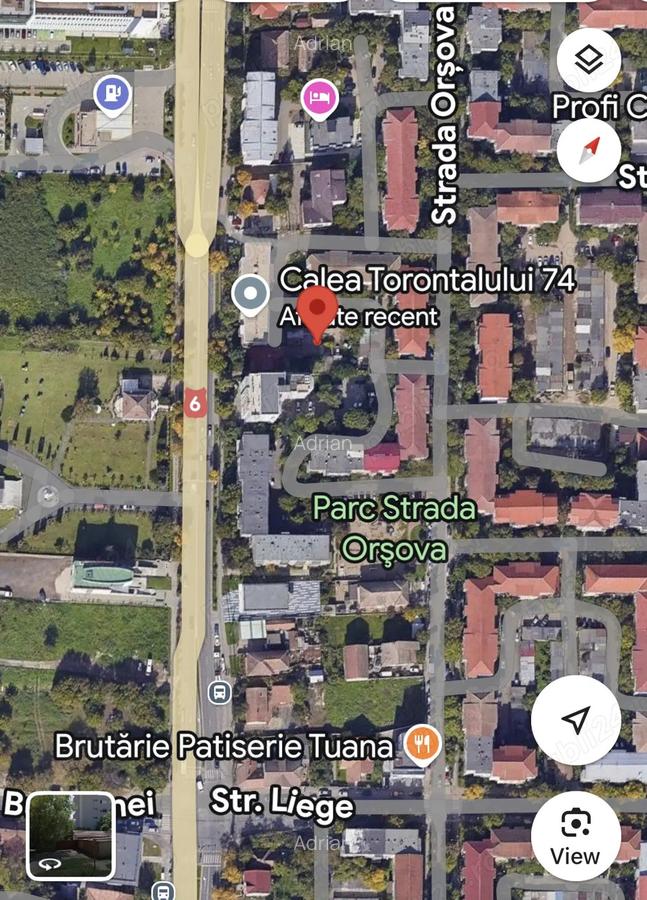Select the purple charging station marker

click(x=112, y=95)
